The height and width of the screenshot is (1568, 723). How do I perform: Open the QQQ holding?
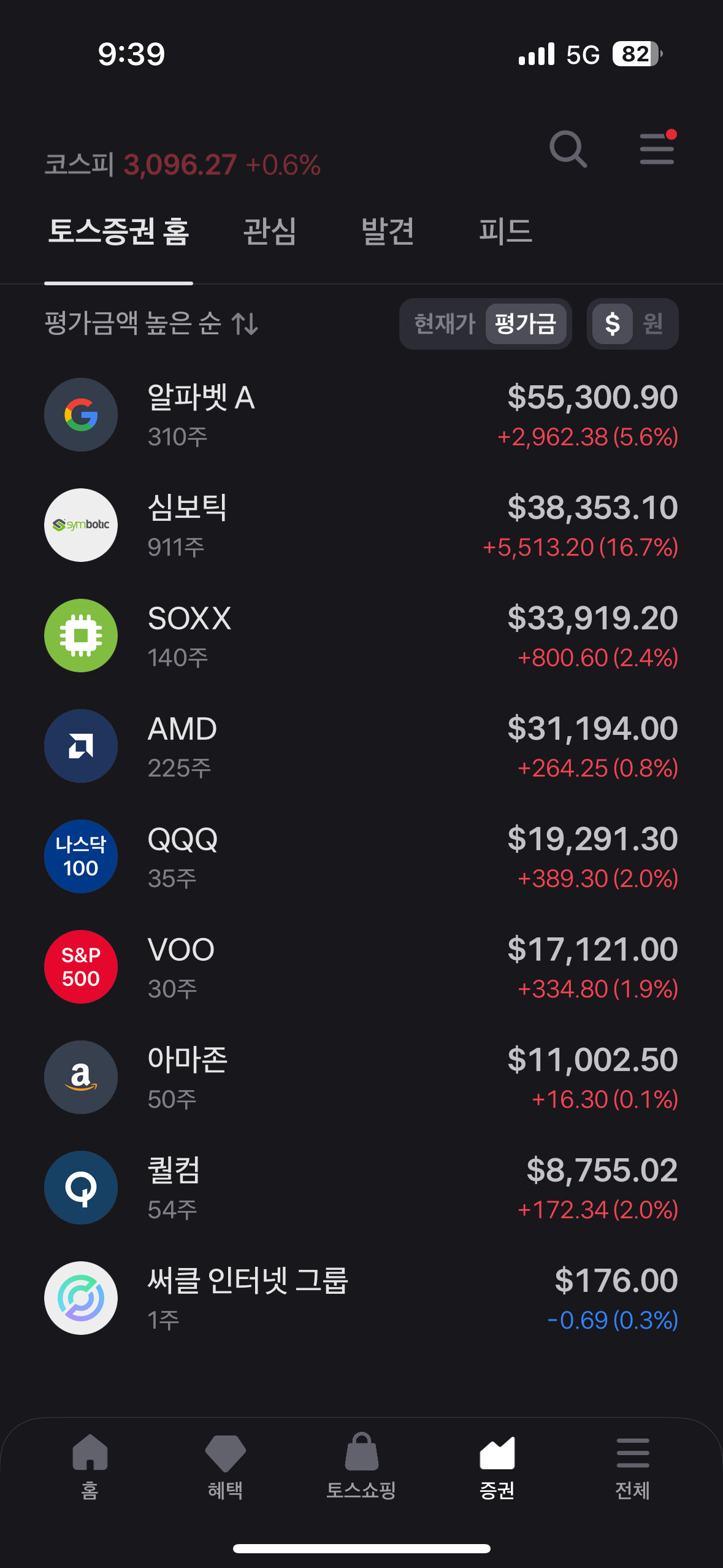pos(361,857)
